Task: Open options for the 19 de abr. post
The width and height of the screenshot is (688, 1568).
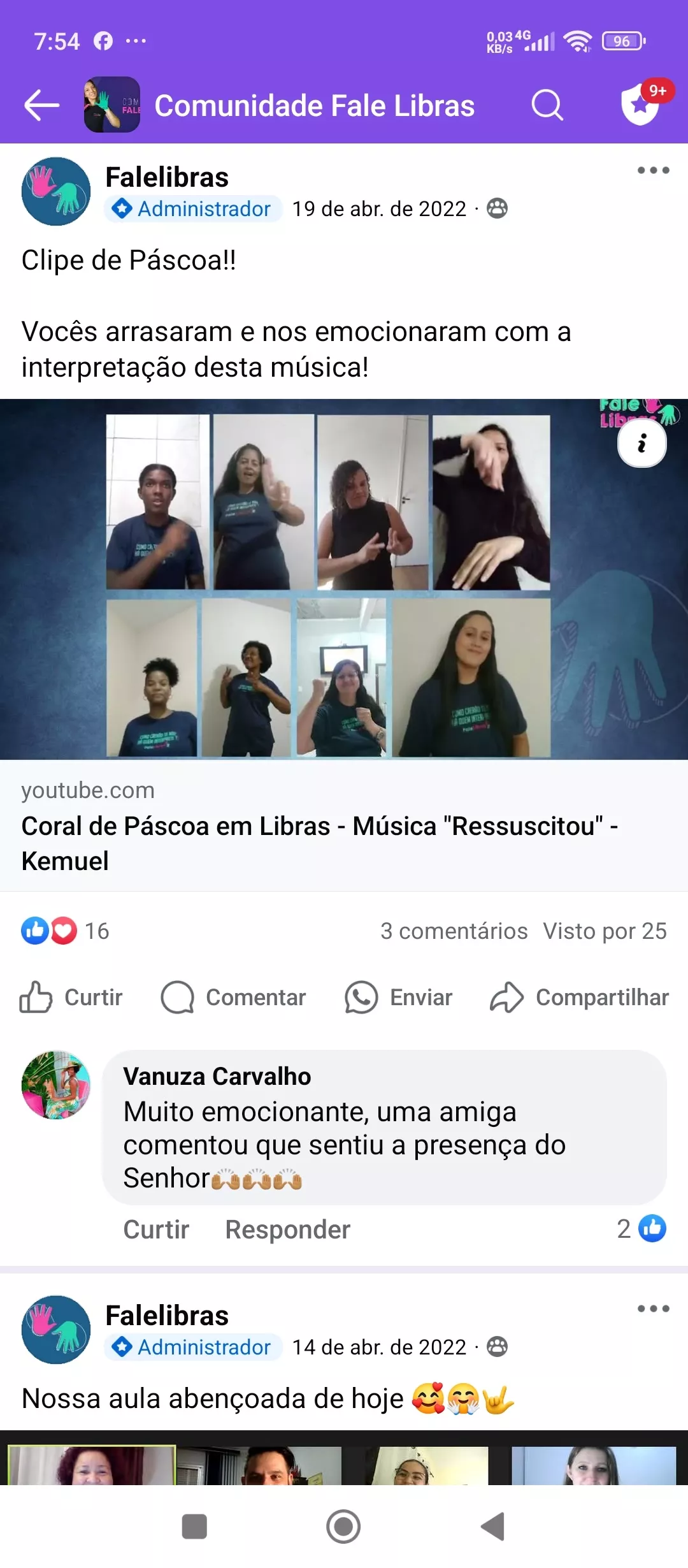Action: pos(653,170)
